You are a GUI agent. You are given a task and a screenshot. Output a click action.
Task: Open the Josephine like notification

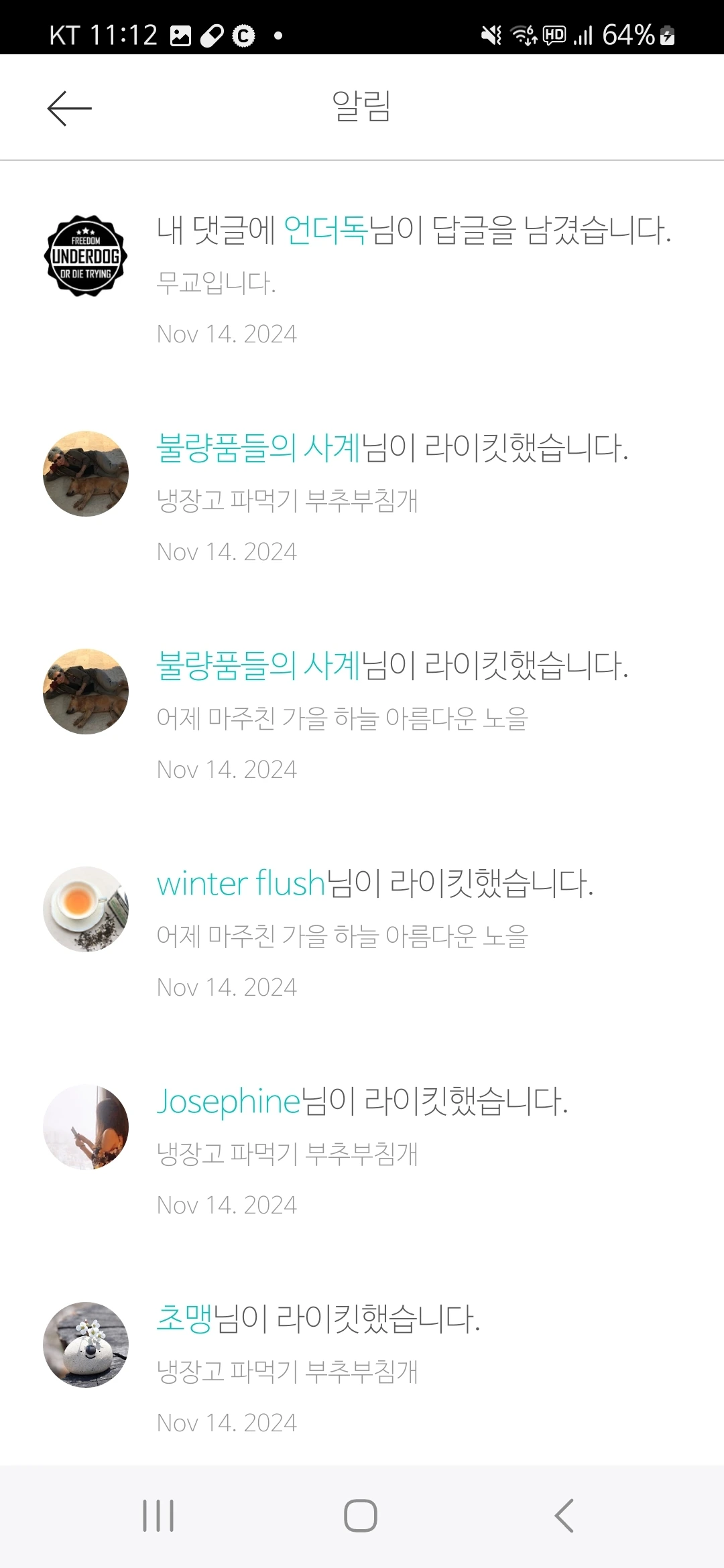[362, 1151]
